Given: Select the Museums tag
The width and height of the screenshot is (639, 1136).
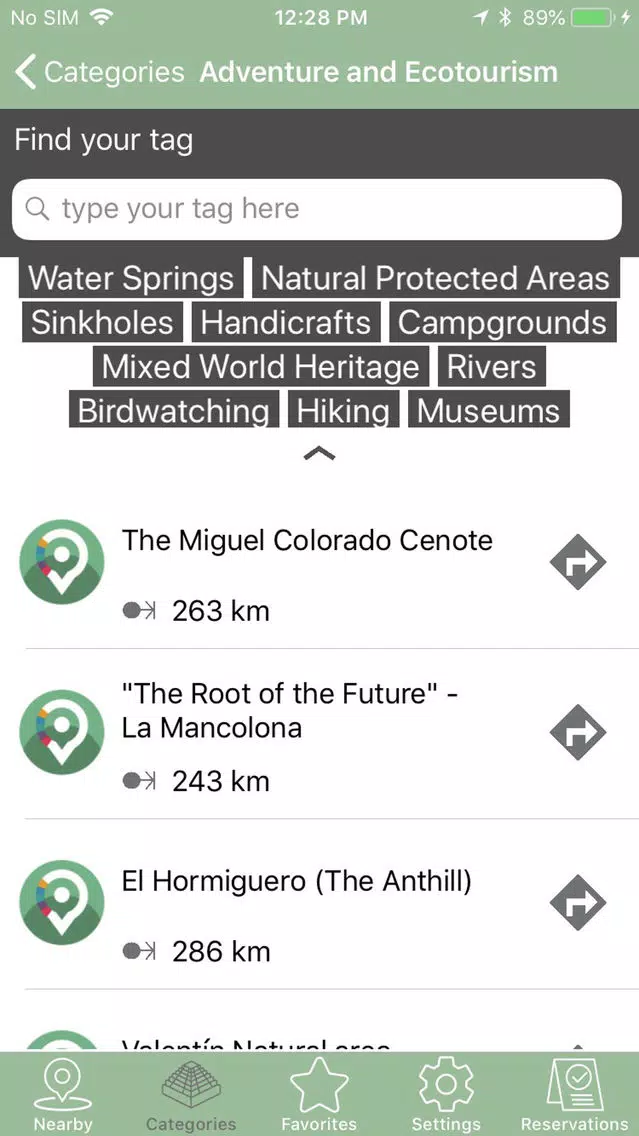Looking at the screenshot, I should coord(488,411).
